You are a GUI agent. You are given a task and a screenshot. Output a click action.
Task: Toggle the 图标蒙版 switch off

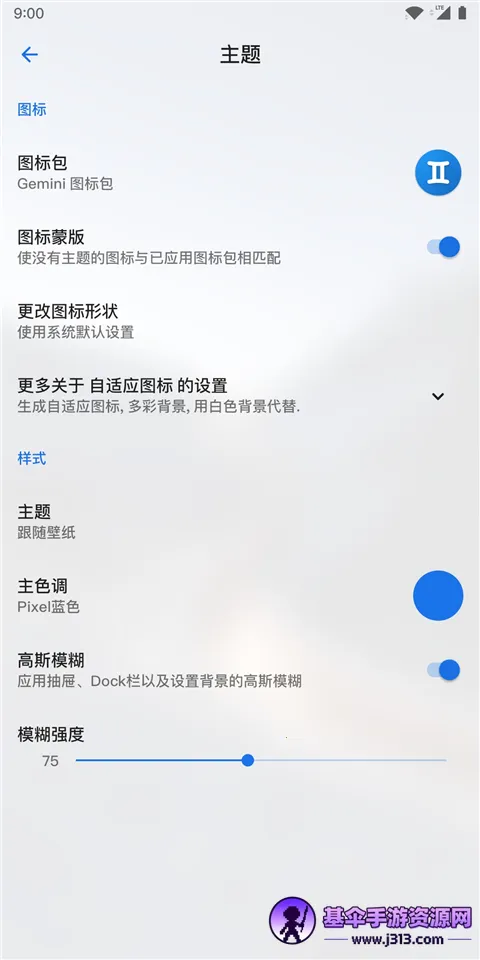click(x=443, y=247)
